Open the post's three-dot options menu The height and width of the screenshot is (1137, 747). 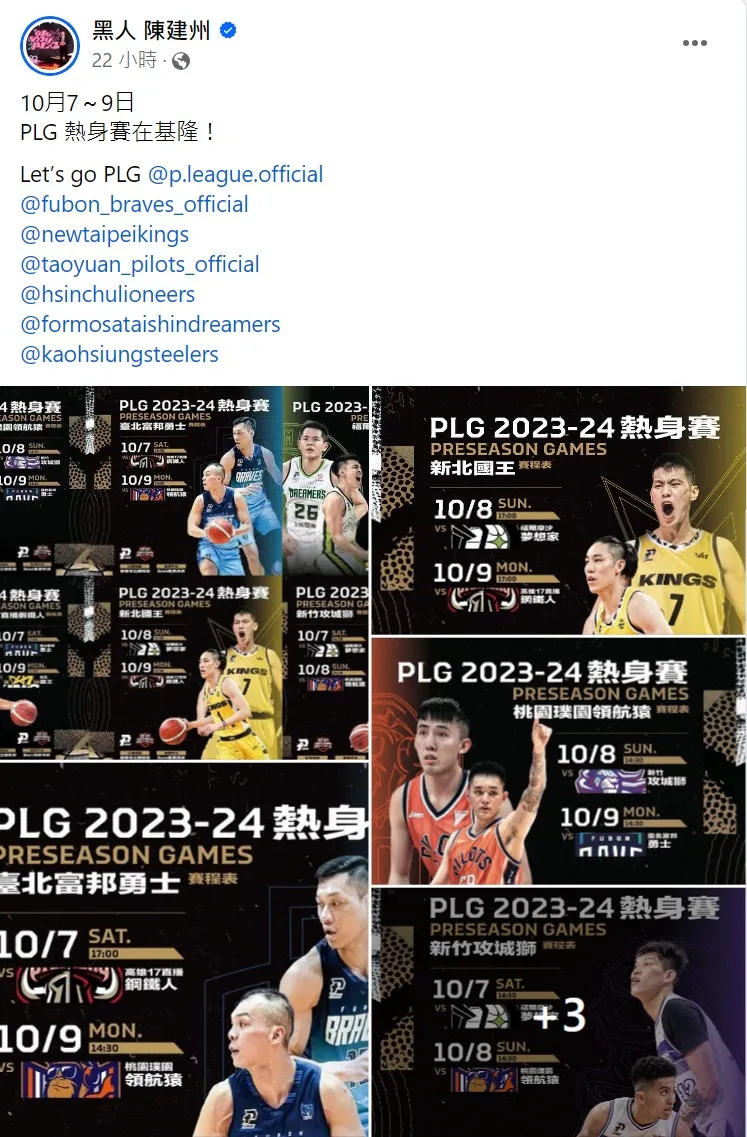(695, 43)
